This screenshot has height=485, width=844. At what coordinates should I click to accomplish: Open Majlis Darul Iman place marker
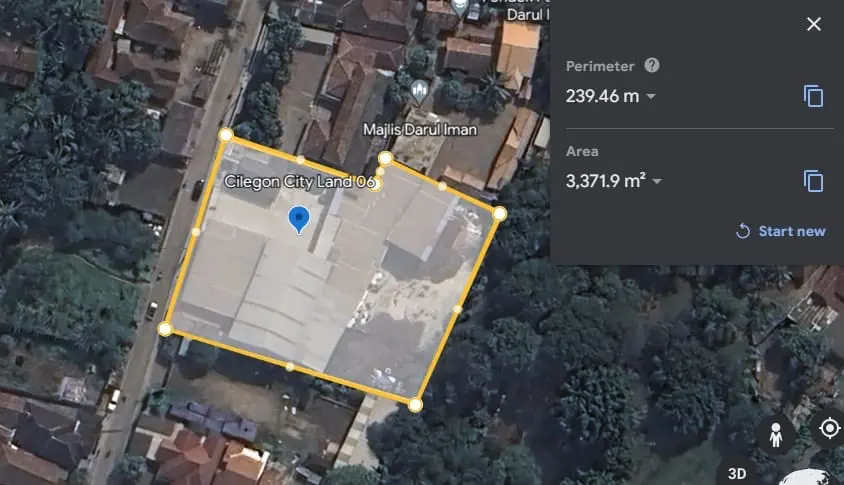[419, 93]
